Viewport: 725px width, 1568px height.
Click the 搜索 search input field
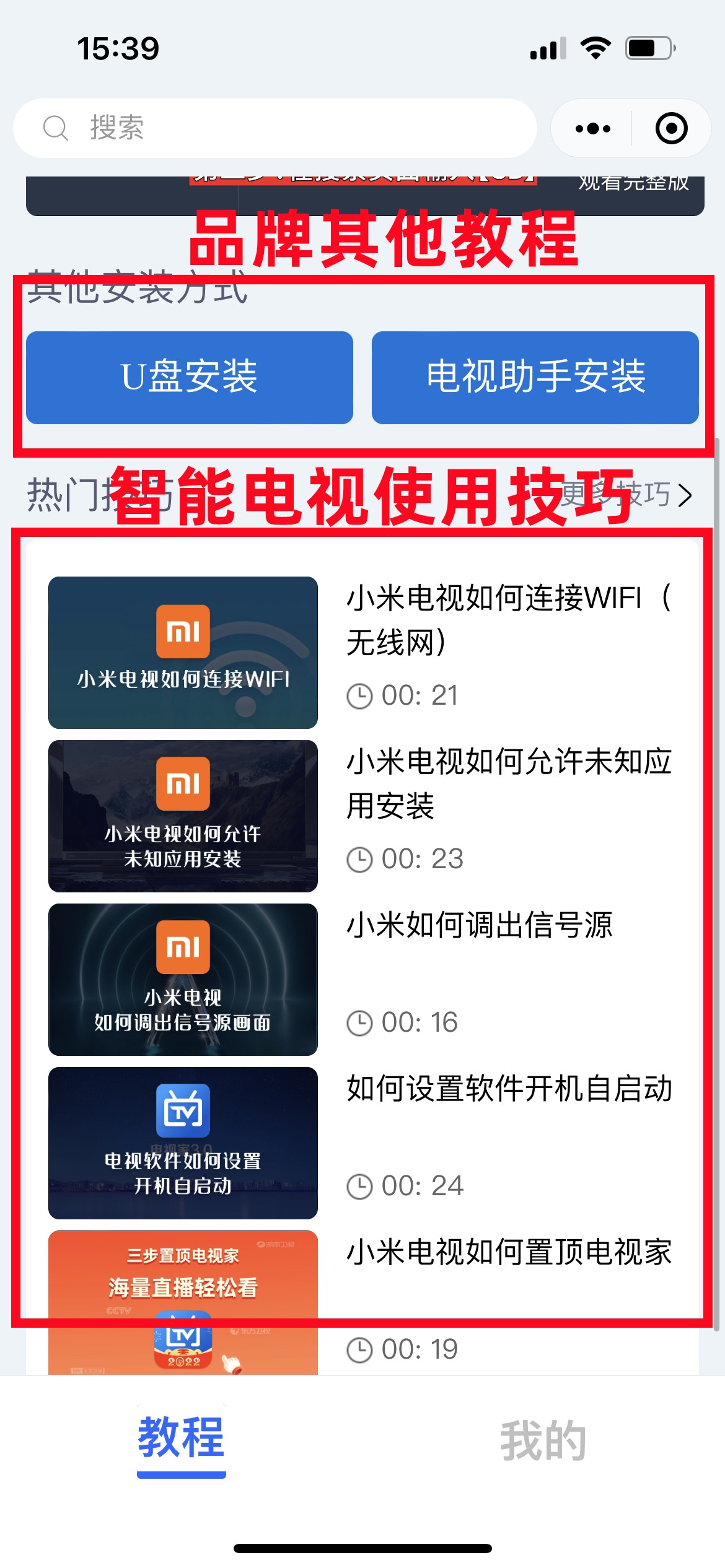pyautogui.click(x=248, y=128)
